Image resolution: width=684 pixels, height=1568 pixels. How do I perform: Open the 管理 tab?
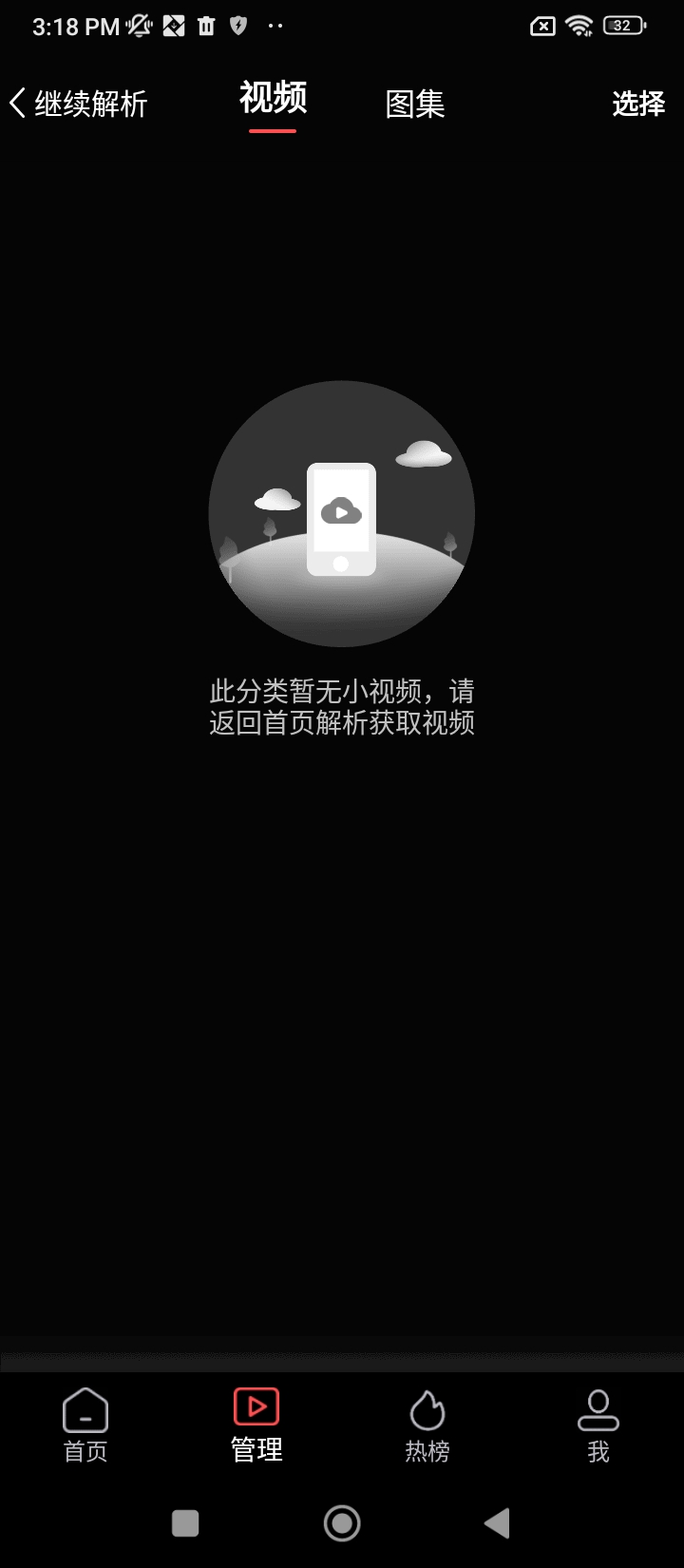[x=256, y=1425]
